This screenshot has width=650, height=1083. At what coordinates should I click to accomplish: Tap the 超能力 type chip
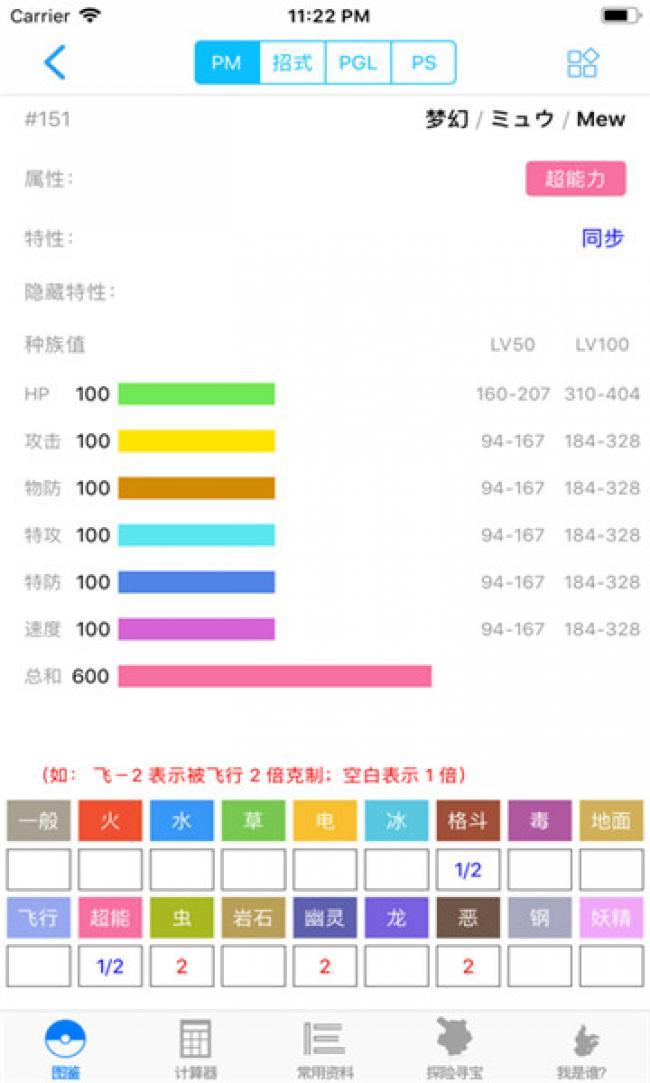[x=575, y=179]
